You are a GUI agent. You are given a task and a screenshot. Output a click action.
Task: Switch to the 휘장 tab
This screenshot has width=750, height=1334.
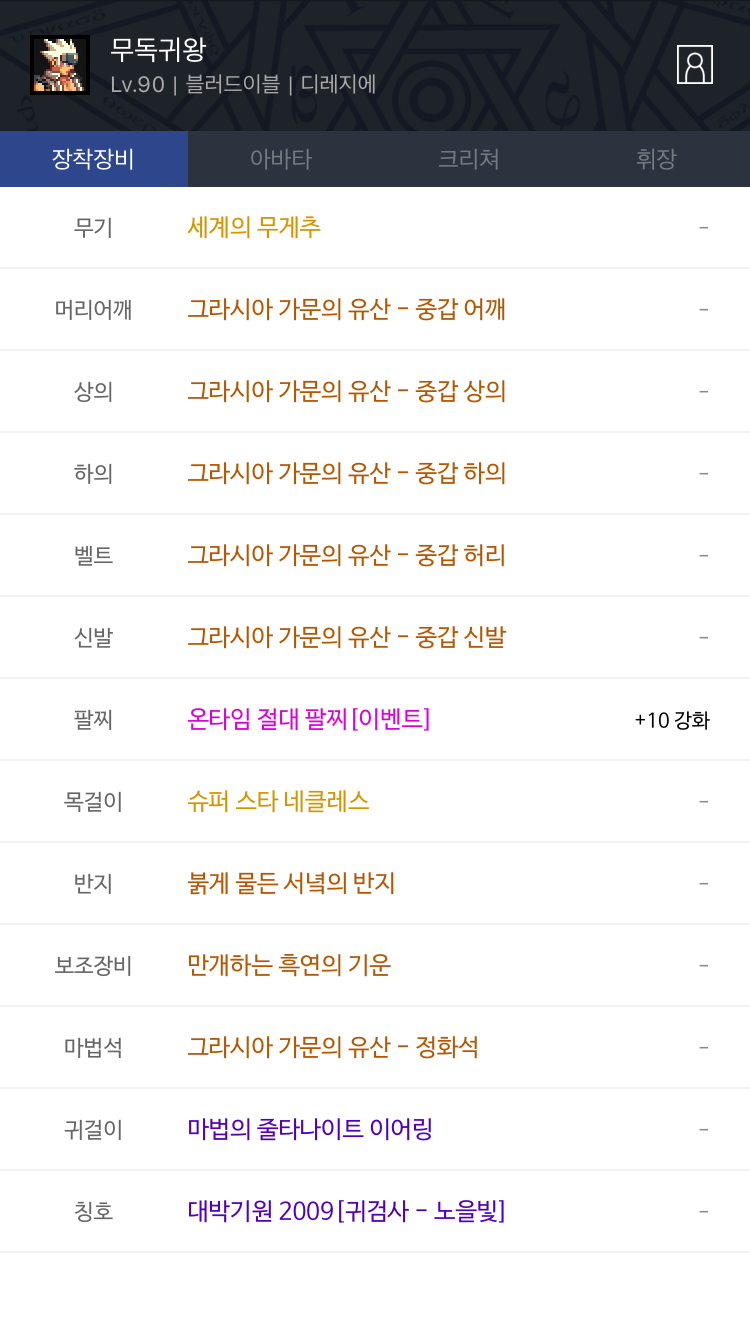(x=656, y=159)
